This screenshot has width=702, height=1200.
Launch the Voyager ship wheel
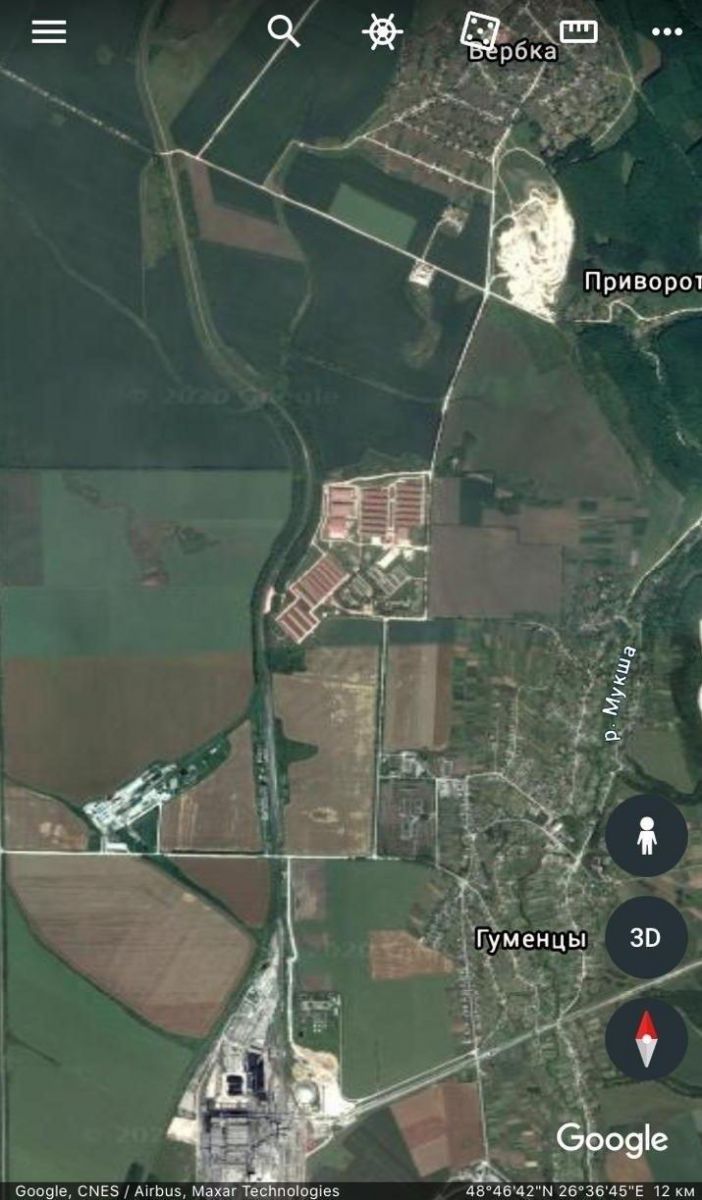click(x=381, y=31)
